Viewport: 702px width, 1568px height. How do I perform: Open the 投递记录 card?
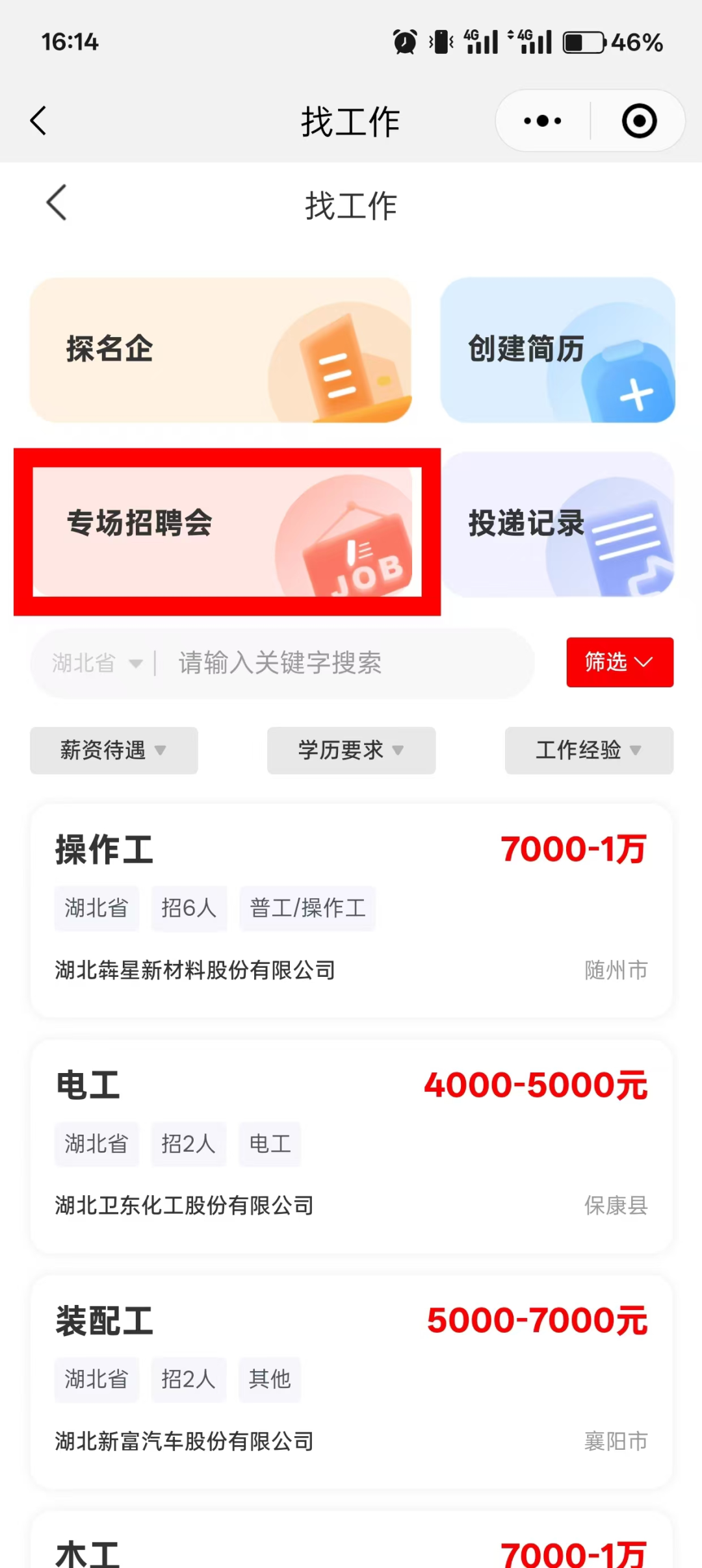pos(557,525)
